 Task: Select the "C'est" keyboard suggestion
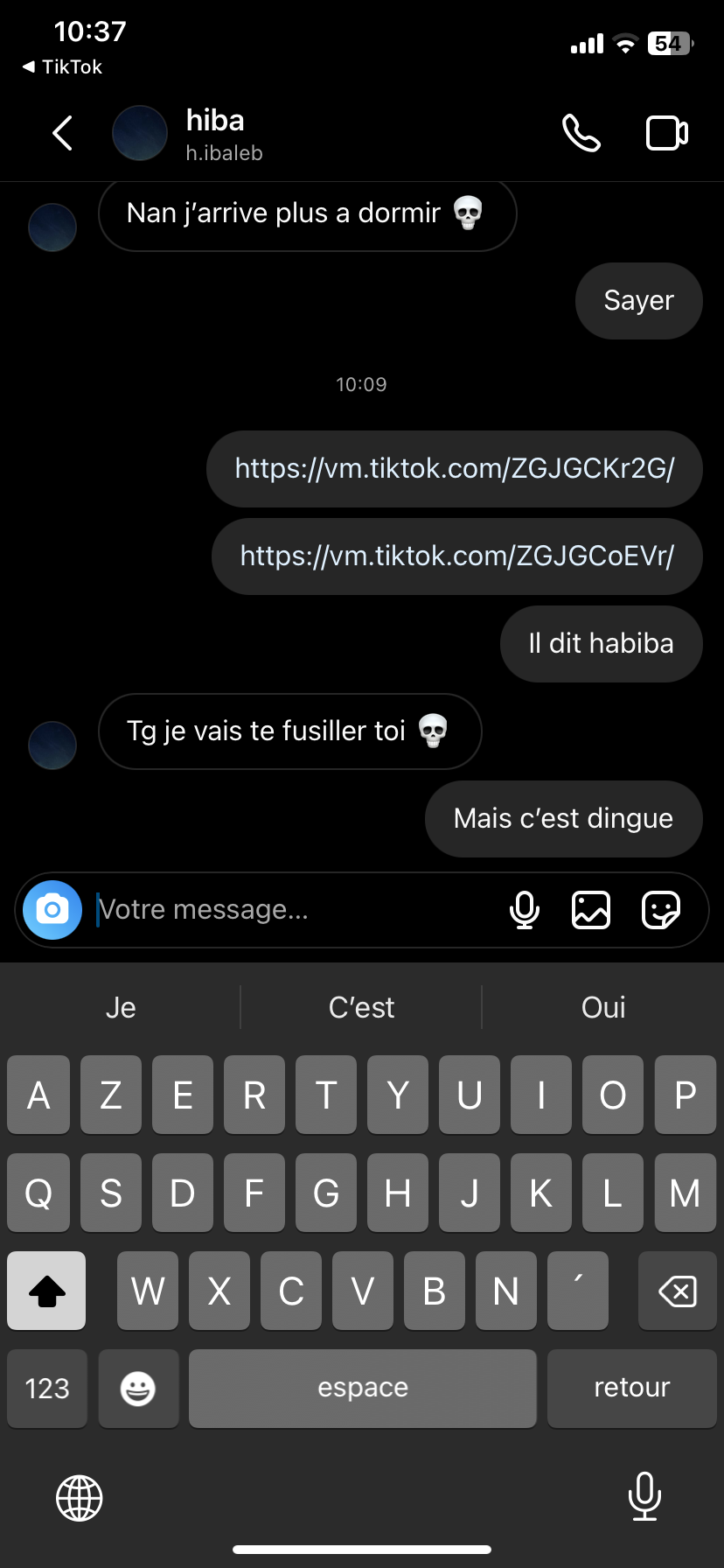[x=361, y=1008]
